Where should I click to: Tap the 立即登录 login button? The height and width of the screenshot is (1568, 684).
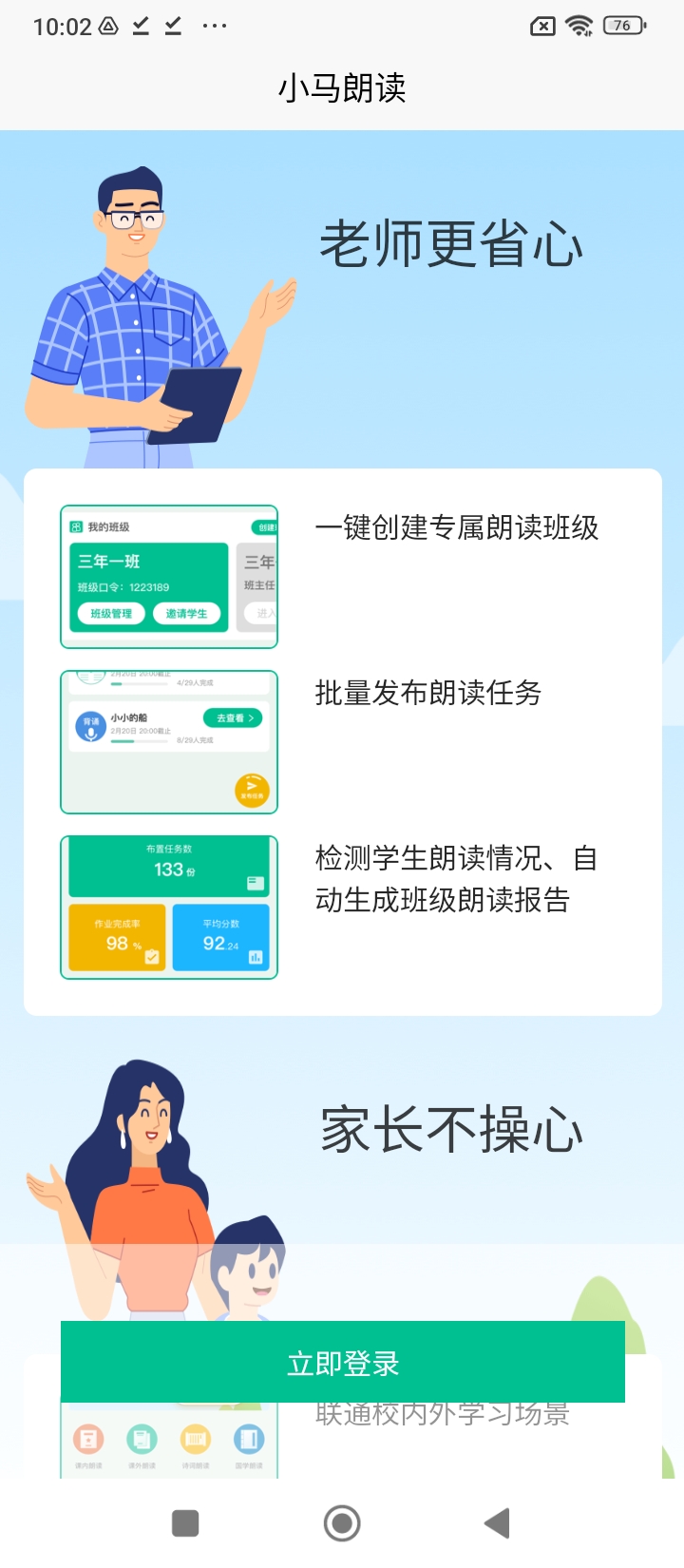[342, 1363]
